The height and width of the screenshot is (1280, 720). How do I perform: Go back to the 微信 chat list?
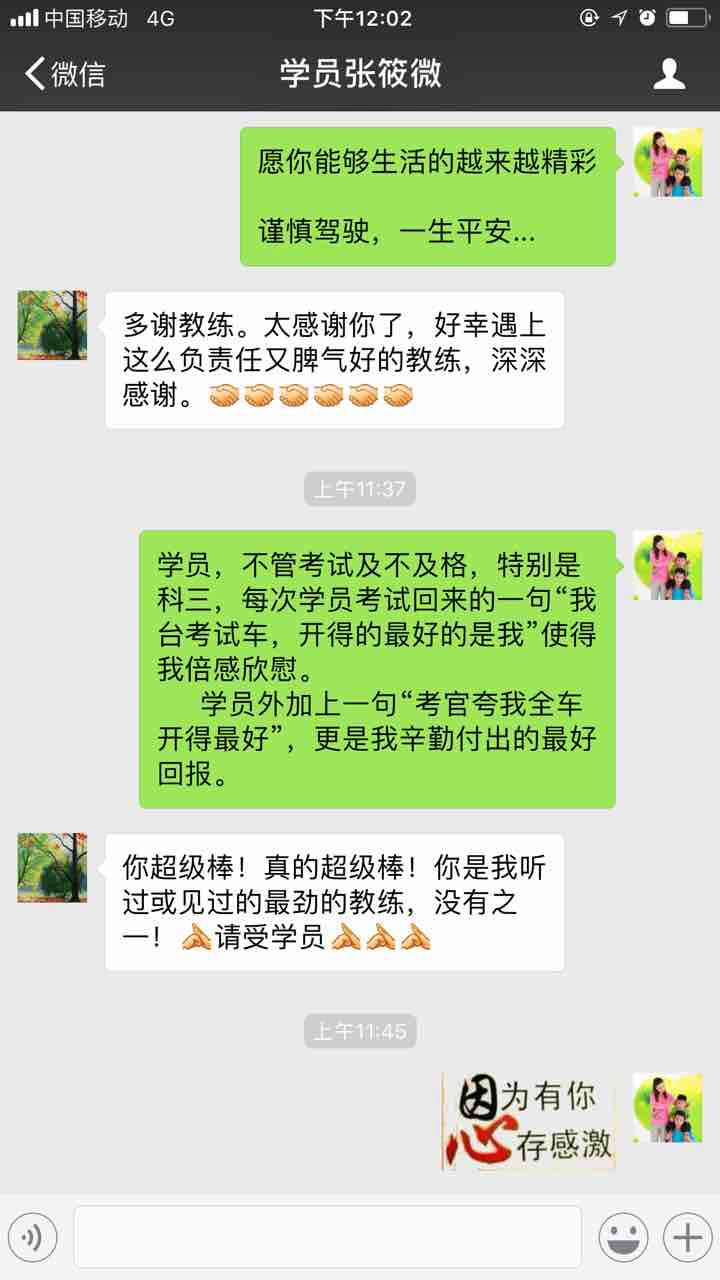click(64, 74)
